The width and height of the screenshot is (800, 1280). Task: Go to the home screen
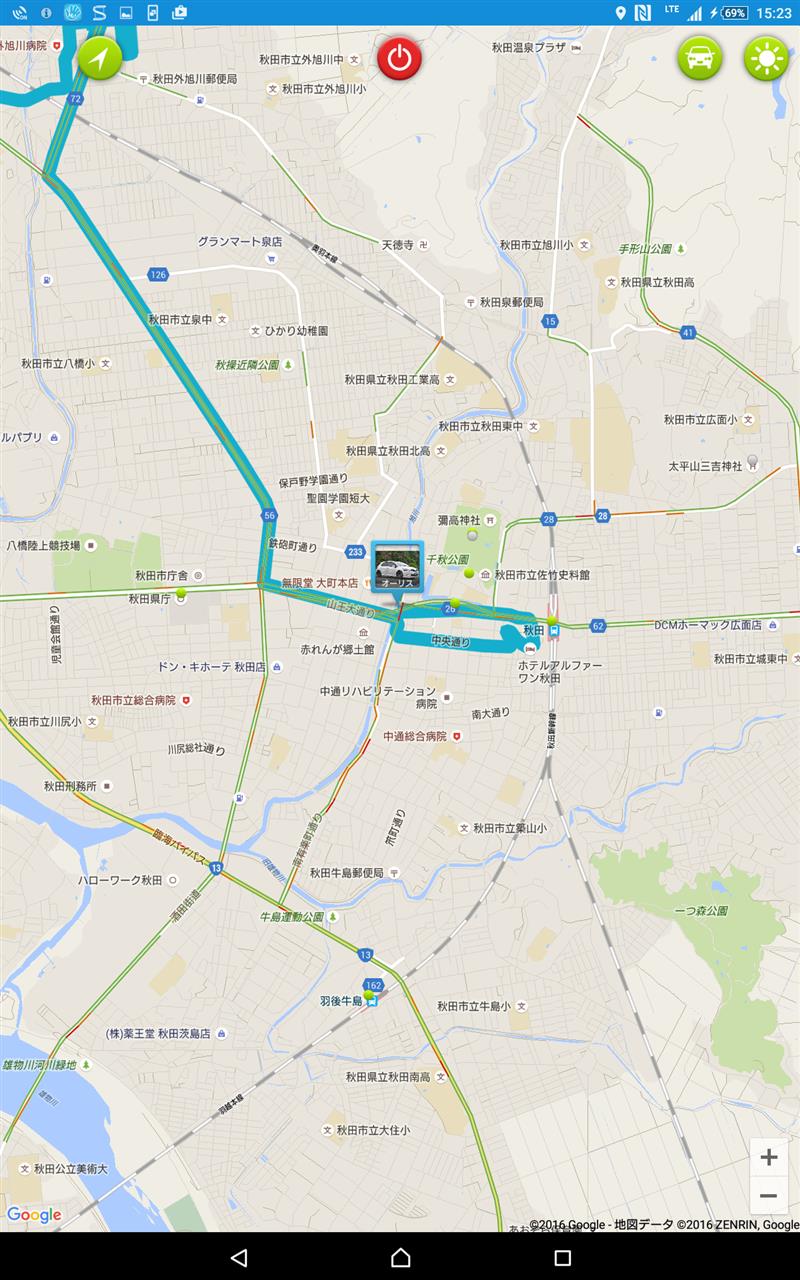(400, 1257)
